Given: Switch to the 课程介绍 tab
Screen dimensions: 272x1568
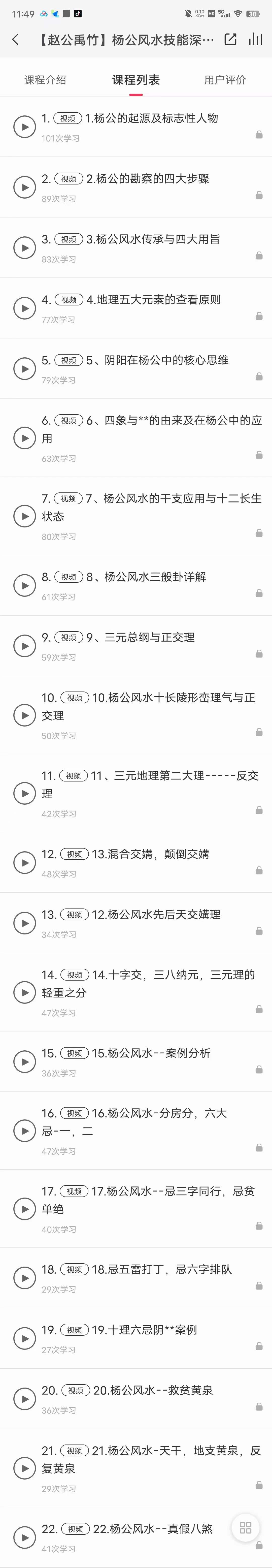Looking at the screenshot, I should point(45,80).
